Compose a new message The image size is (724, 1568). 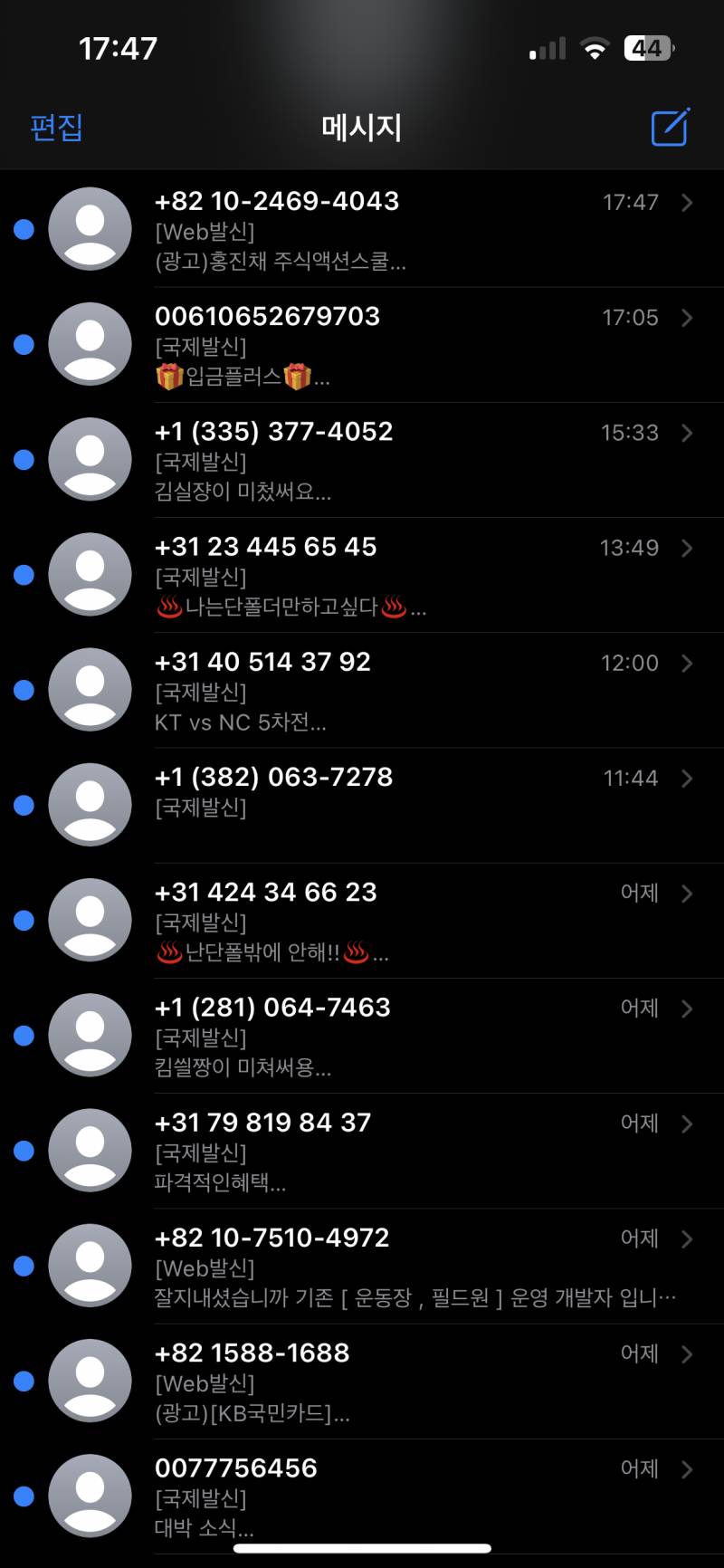670,127
